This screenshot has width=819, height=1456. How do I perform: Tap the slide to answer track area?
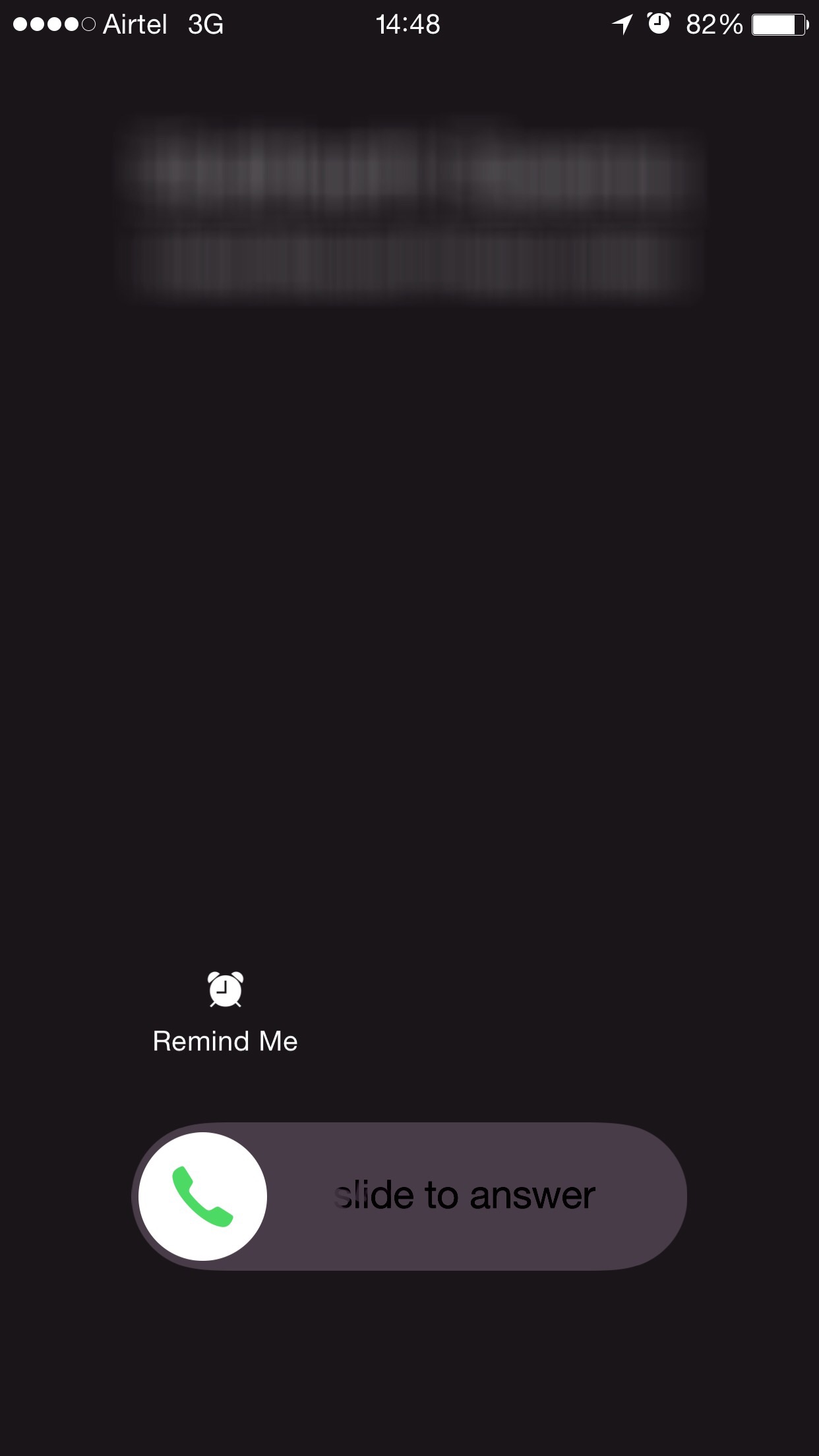pos(462,1196)
